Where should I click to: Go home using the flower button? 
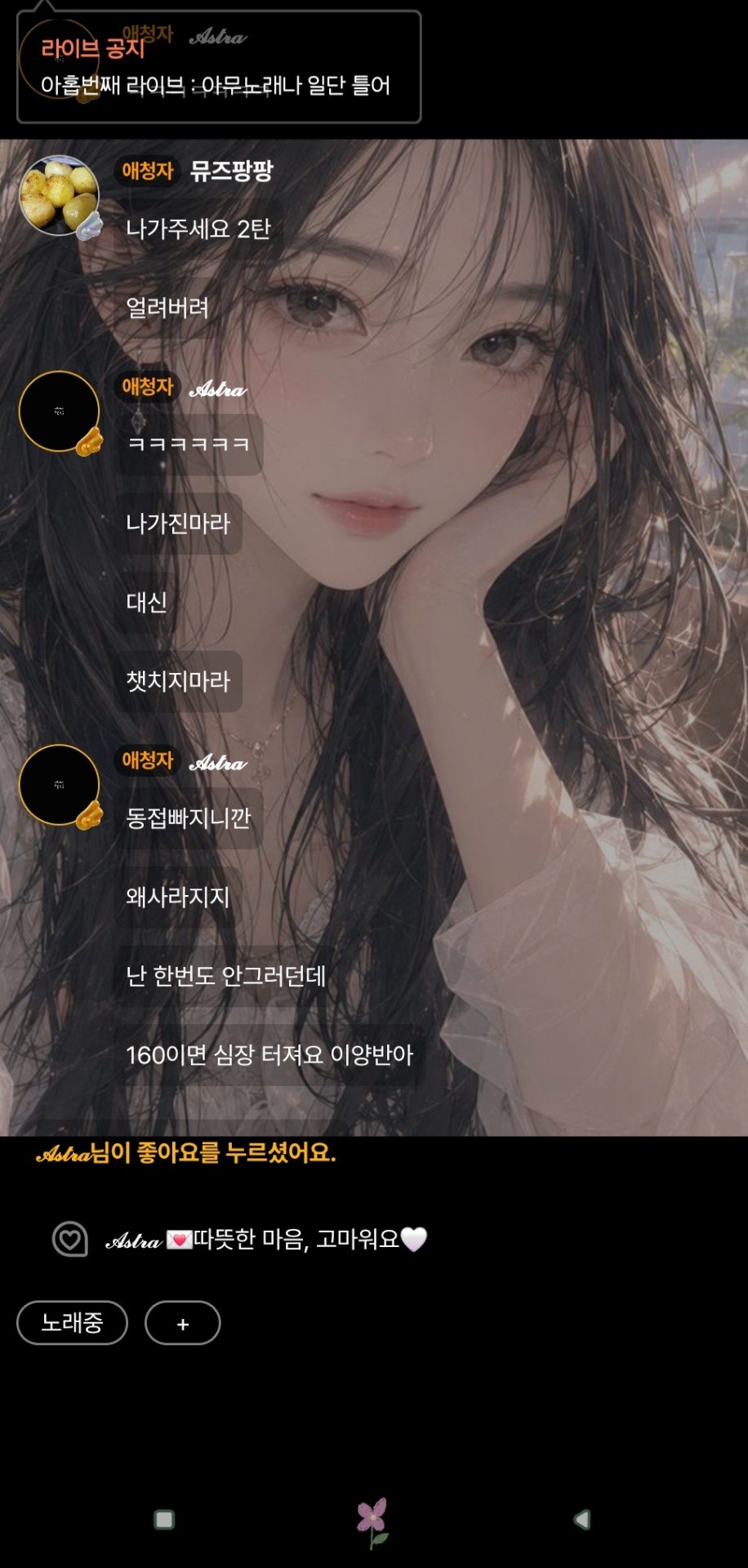pyautogui.click(x=372, y=1521)
